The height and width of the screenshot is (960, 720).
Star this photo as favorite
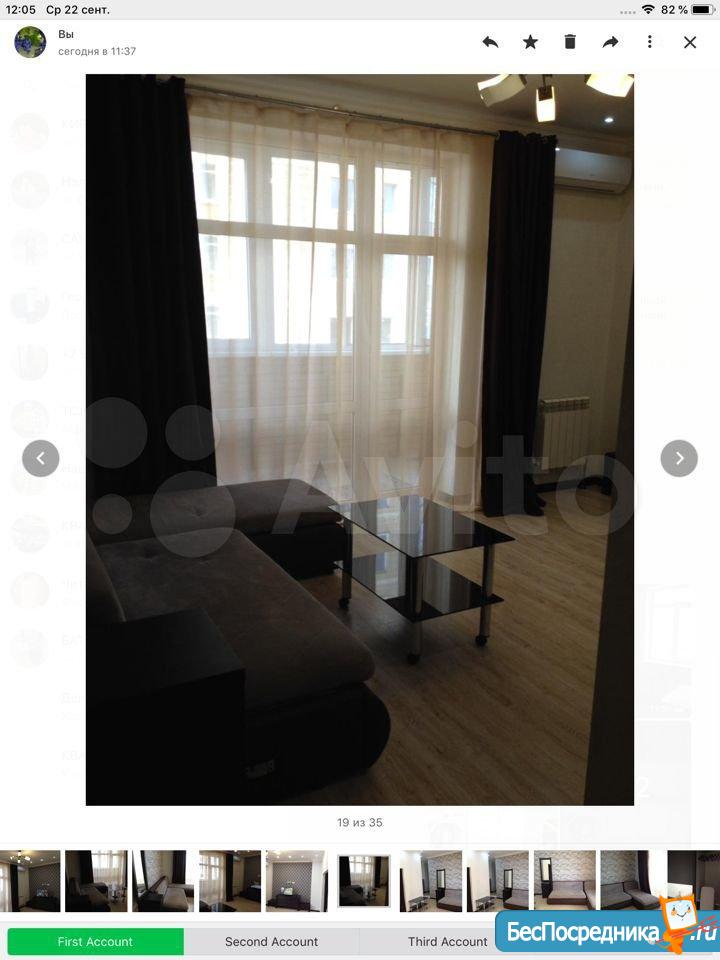[530, 42]
